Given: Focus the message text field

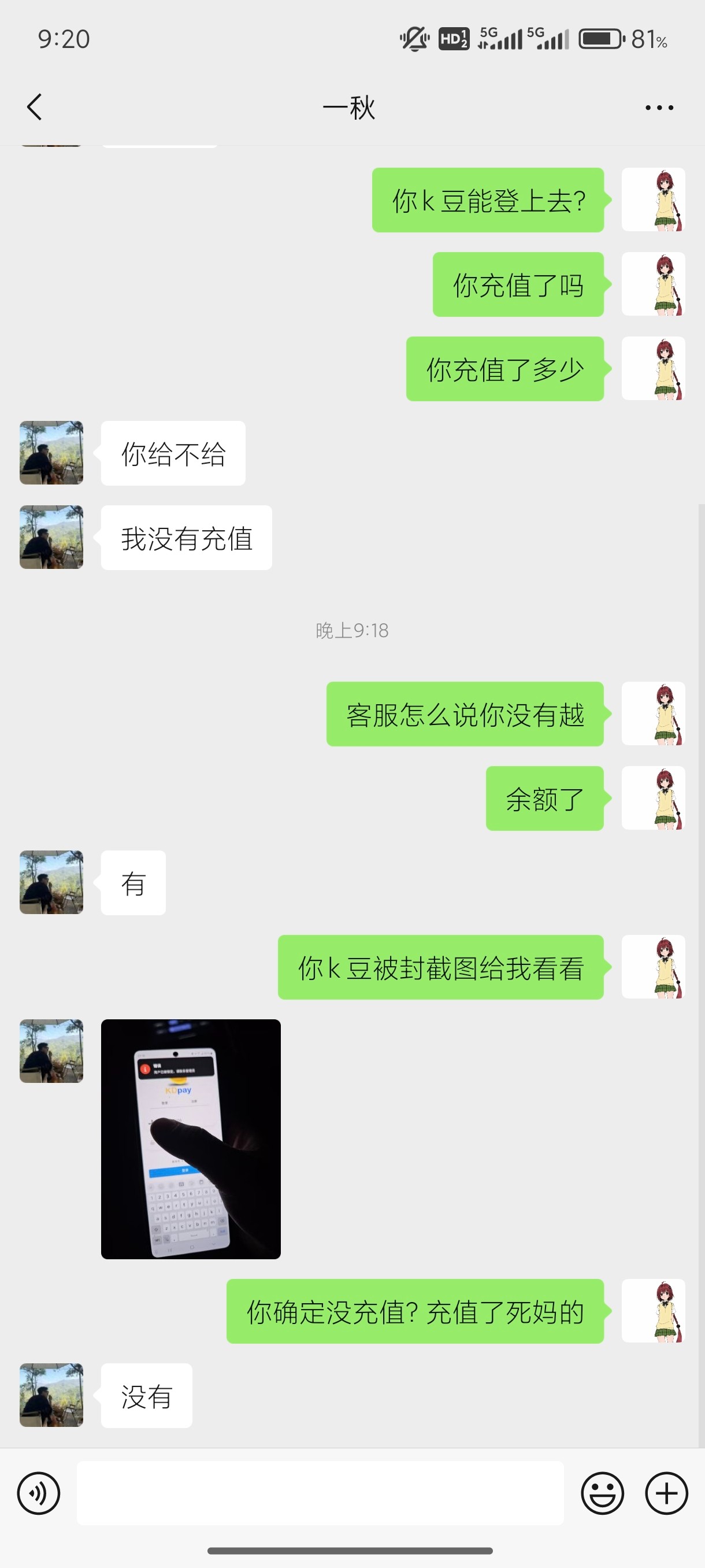Looking at the screenshot, I should [x=320, y=1492].
